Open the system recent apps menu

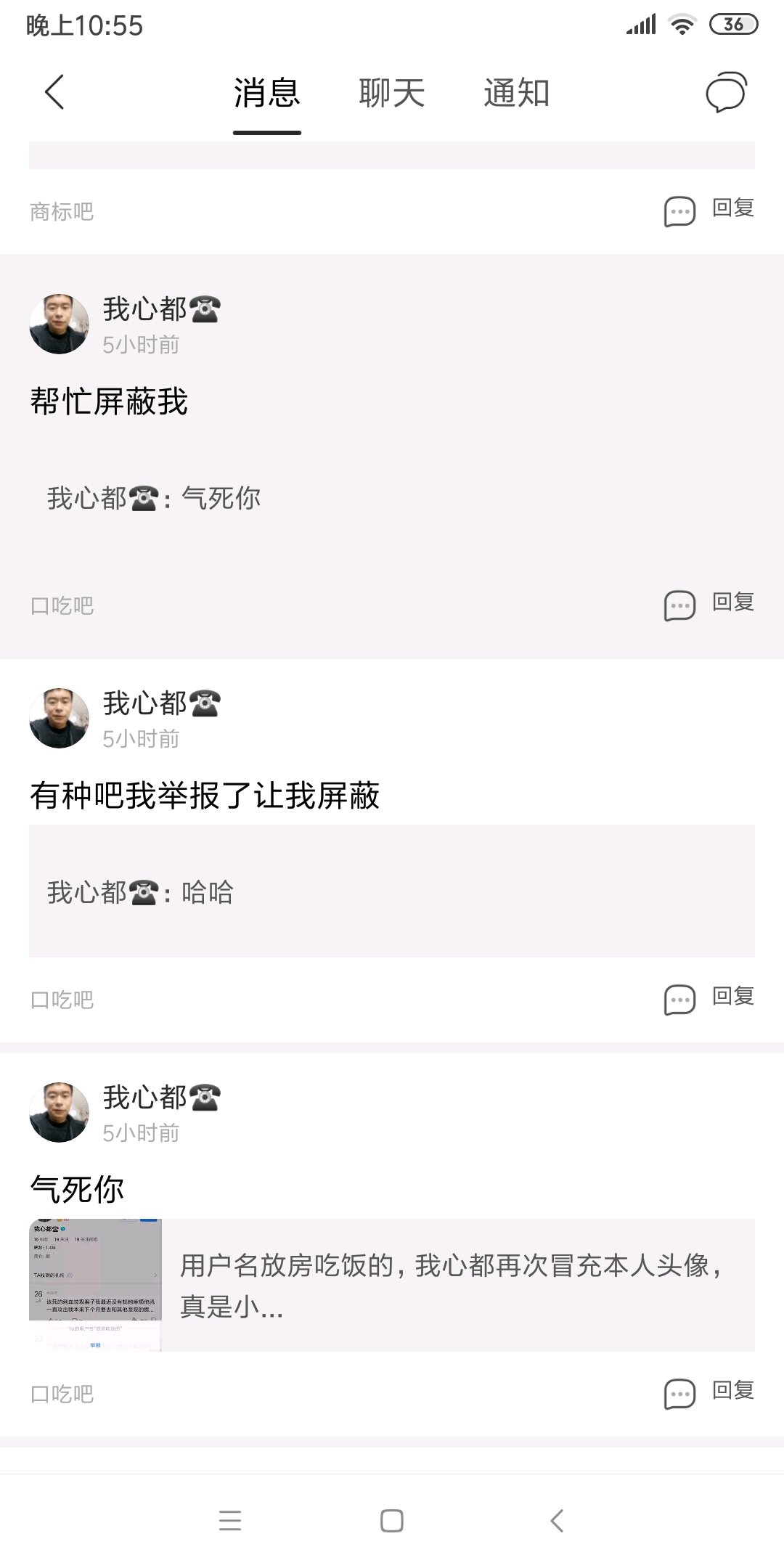pos(229,1520)
